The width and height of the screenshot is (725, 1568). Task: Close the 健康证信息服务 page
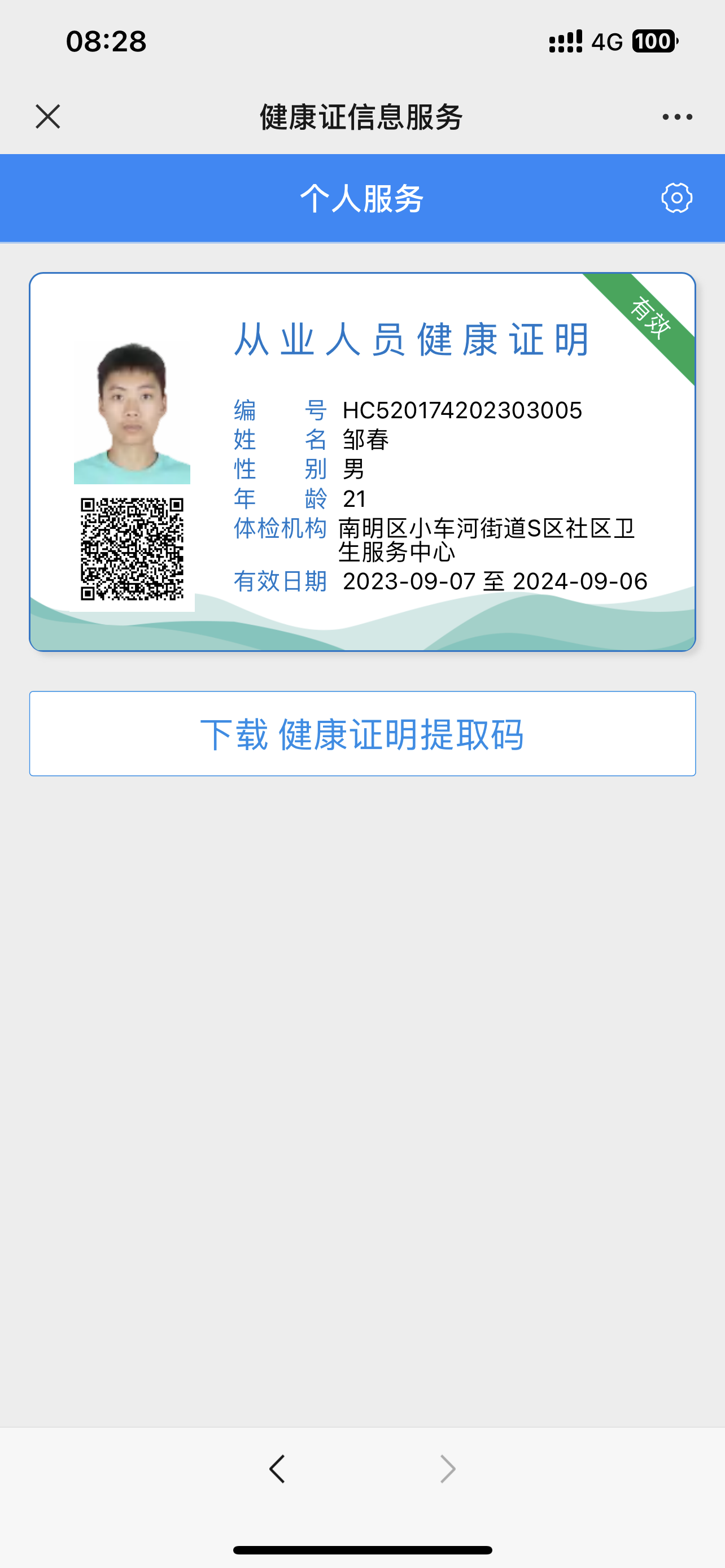point(47,116)
